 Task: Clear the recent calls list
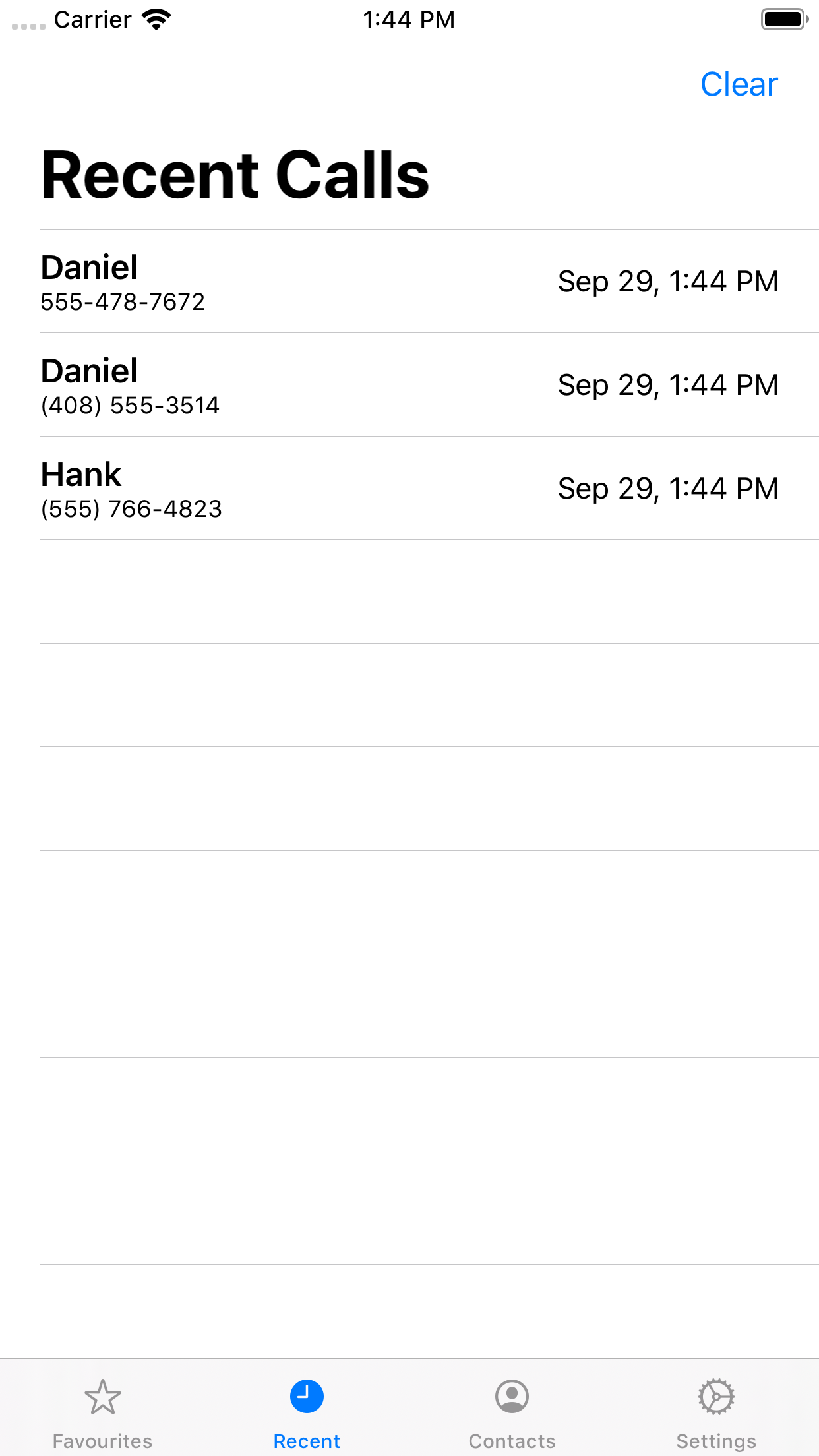tap(739, 84)
